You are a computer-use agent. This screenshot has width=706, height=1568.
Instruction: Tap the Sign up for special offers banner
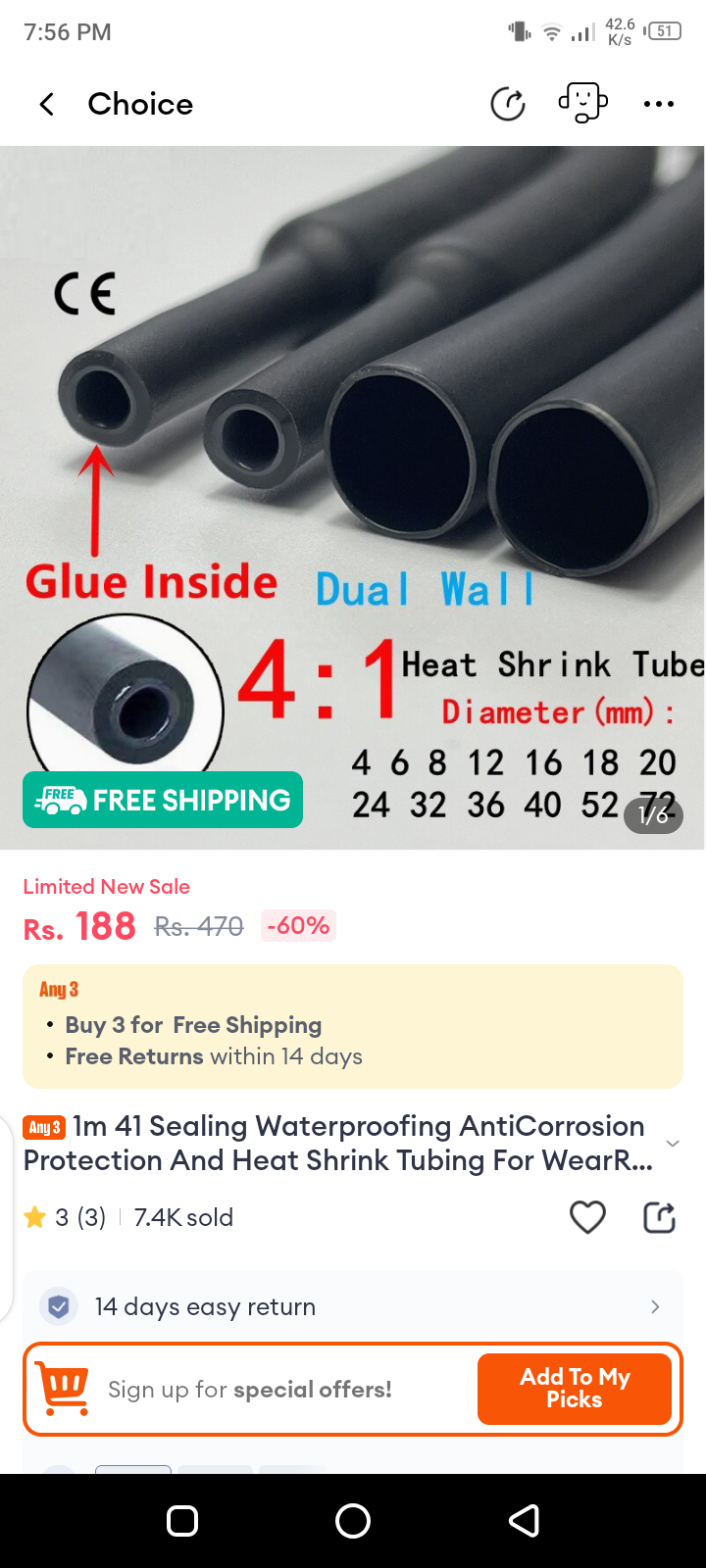tap(250, 1390)
